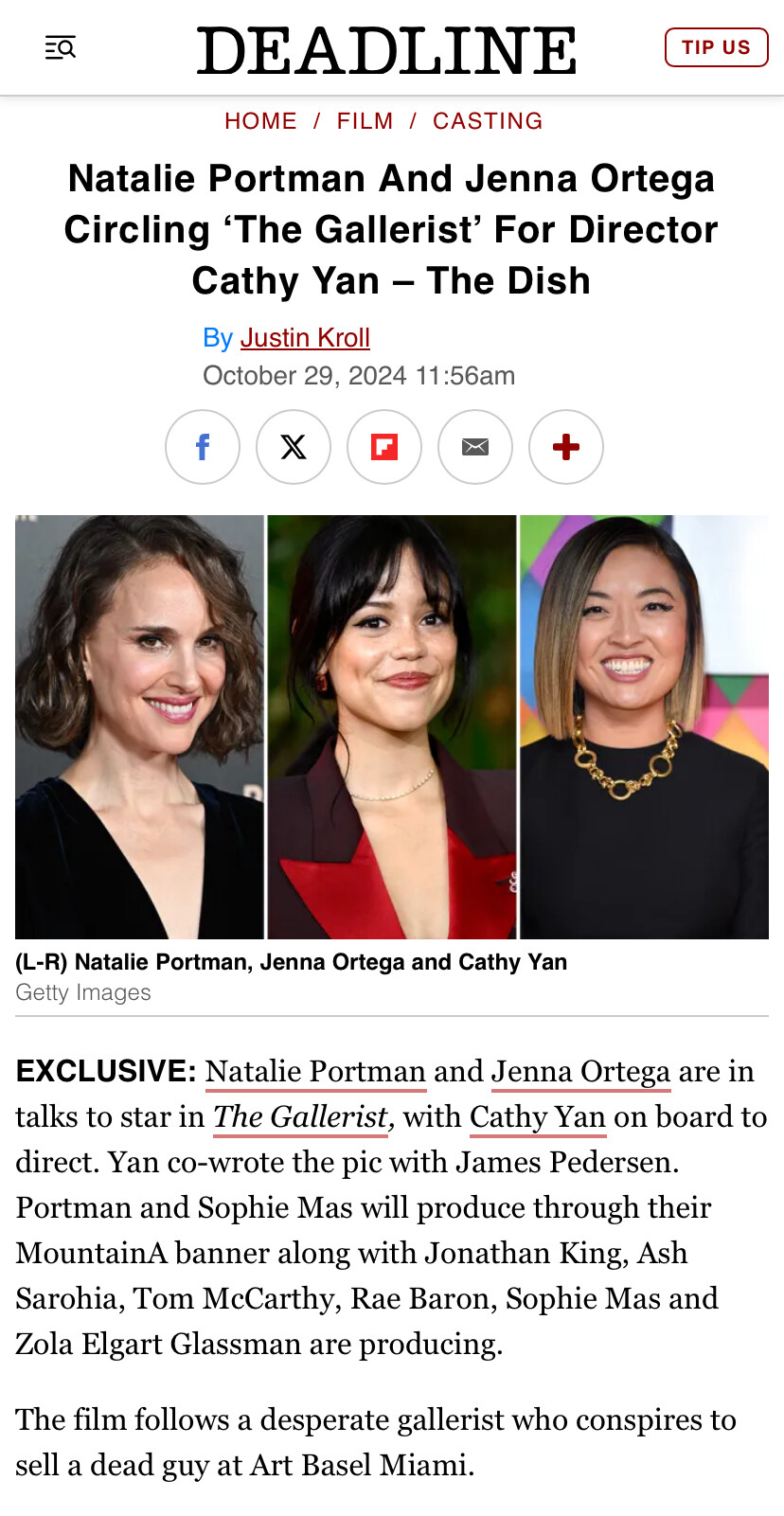Go to the Deadline homepage via logo
Viewport: 784px width, 1516px height.
[x=386, y=51]
